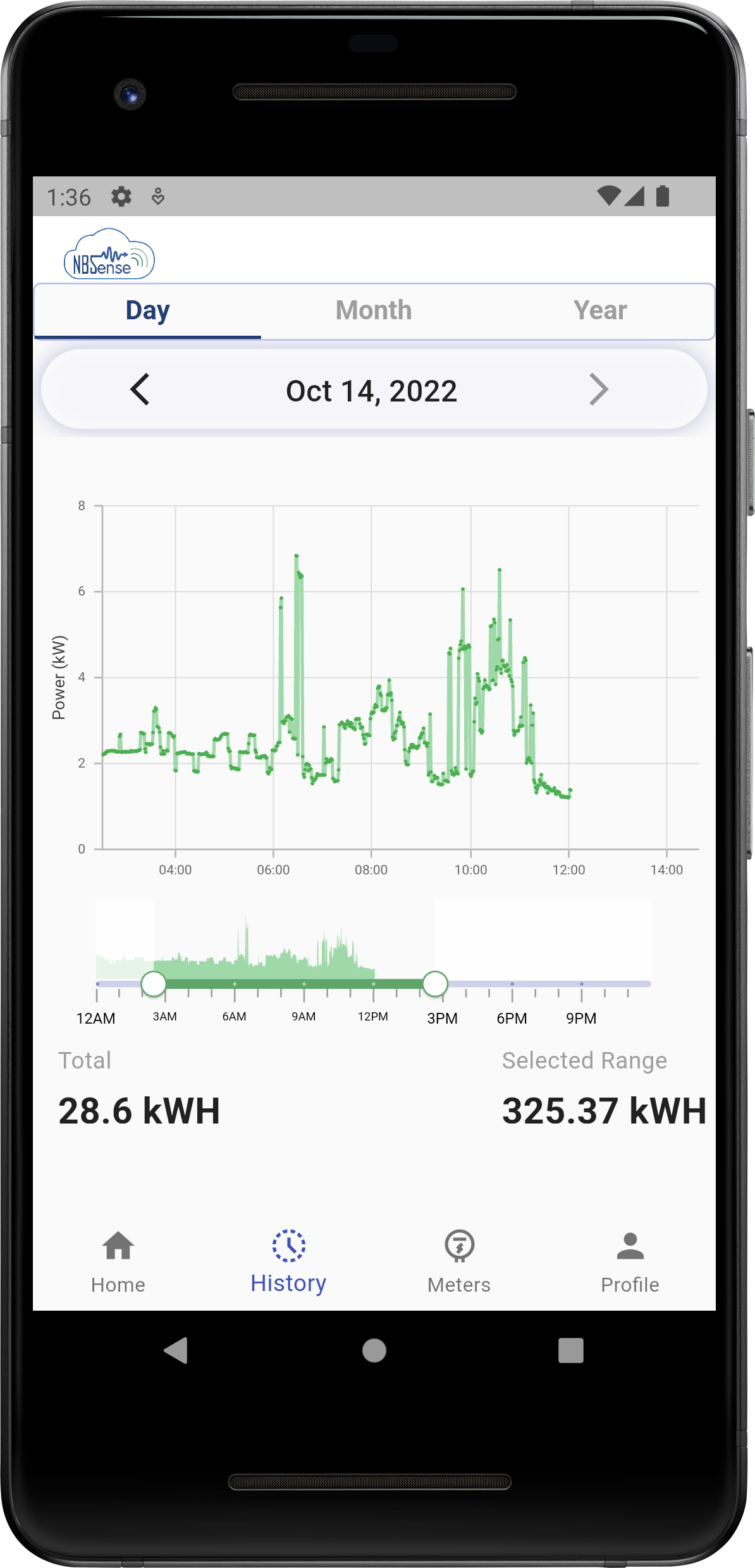
Task: Select the Day tab
Action: tap(148, 310)
